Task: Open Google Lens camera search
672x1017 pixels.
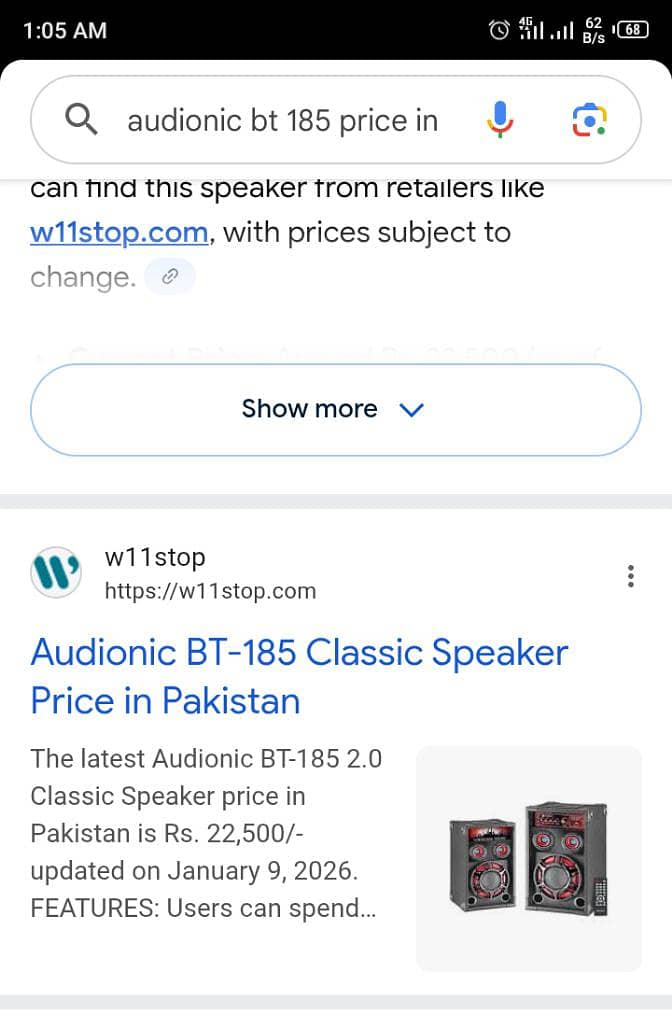Action: click(589, 121)
